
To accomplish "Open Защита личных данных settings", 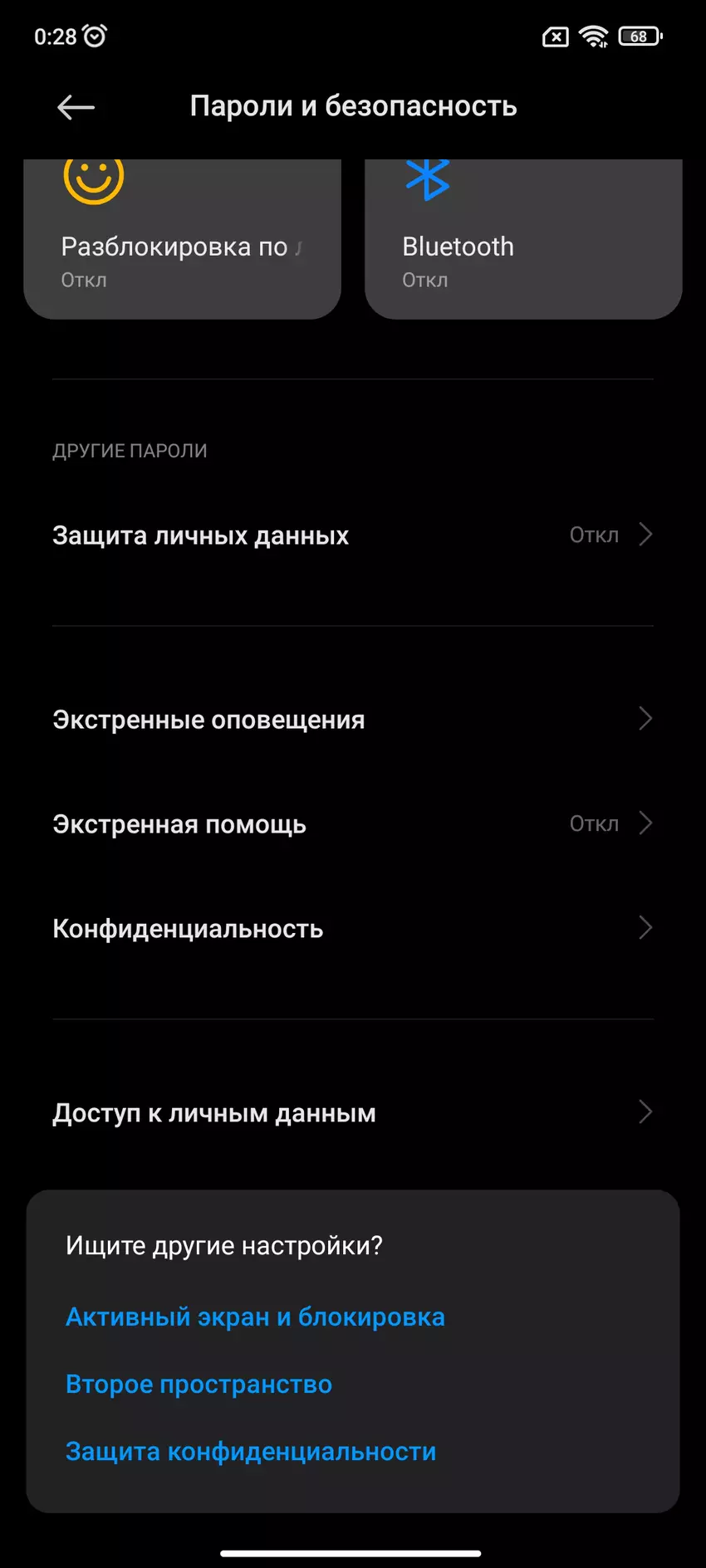I will coord(352,535).
